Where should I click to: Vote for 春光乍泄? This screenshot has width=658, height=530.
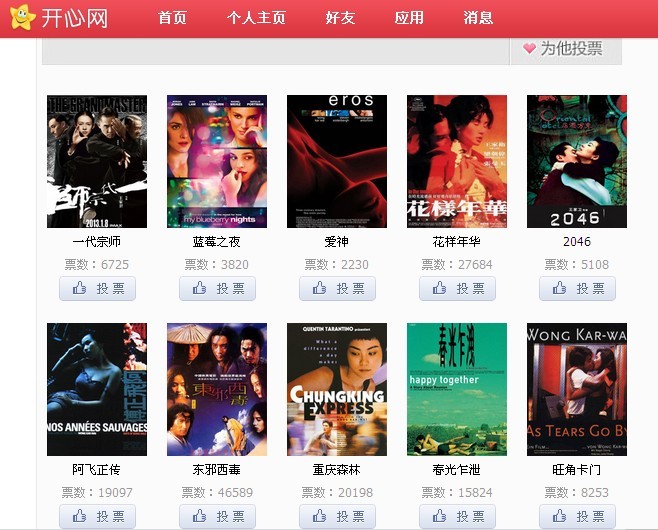click(x=457, y=516)
